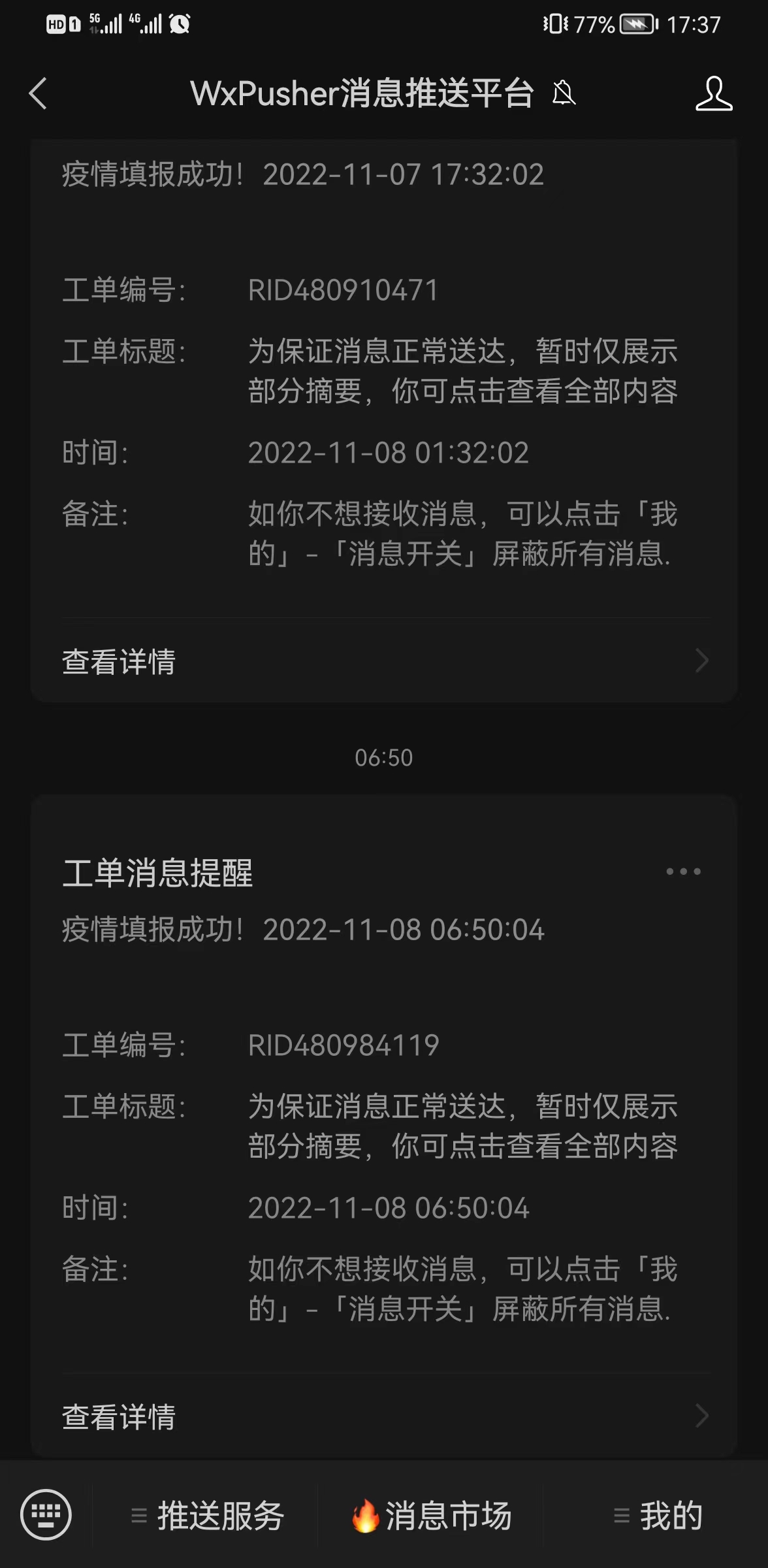Click the battery indicator in the status bar
Viewport: 768px width, 1568px height.
(635, 24)
